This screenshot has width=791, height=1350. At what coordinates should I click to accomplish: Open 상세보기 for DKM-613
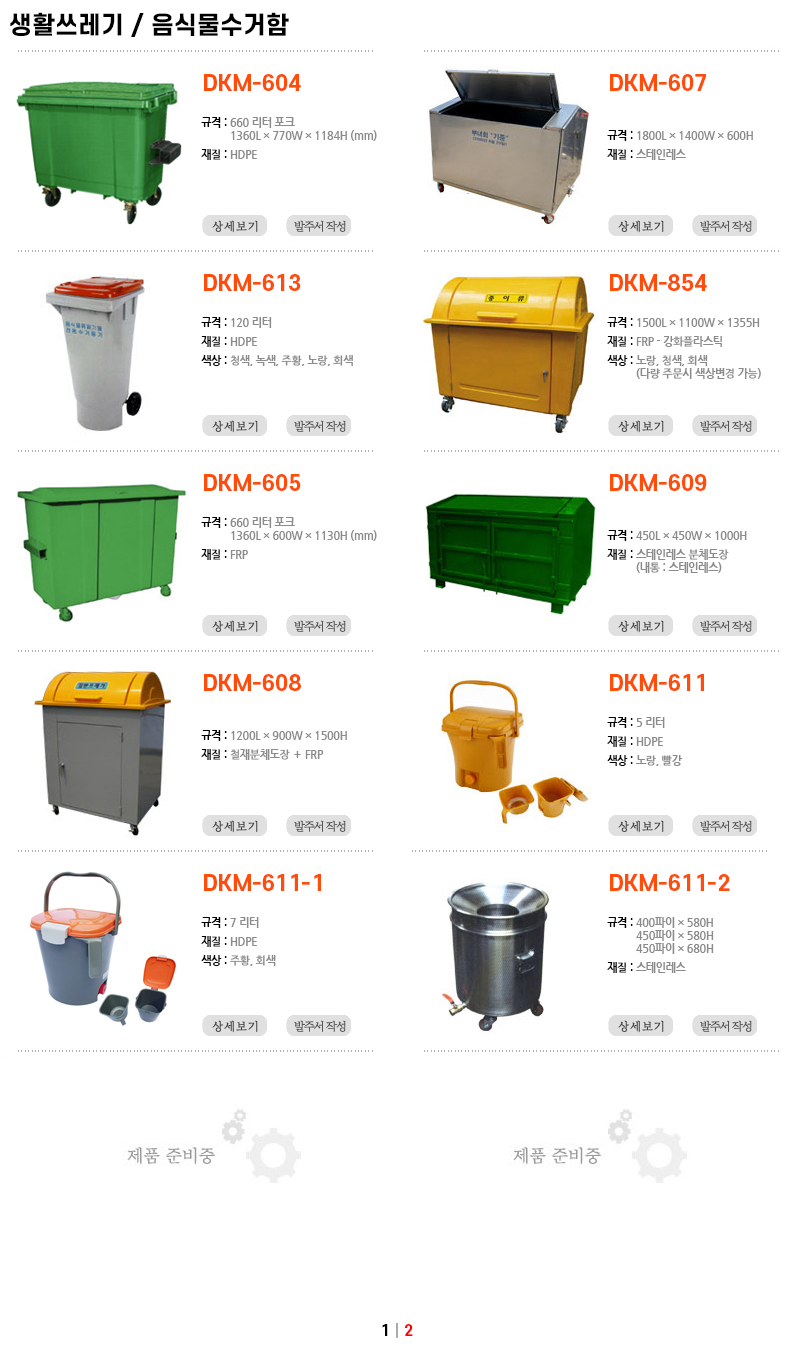[234, 426]
